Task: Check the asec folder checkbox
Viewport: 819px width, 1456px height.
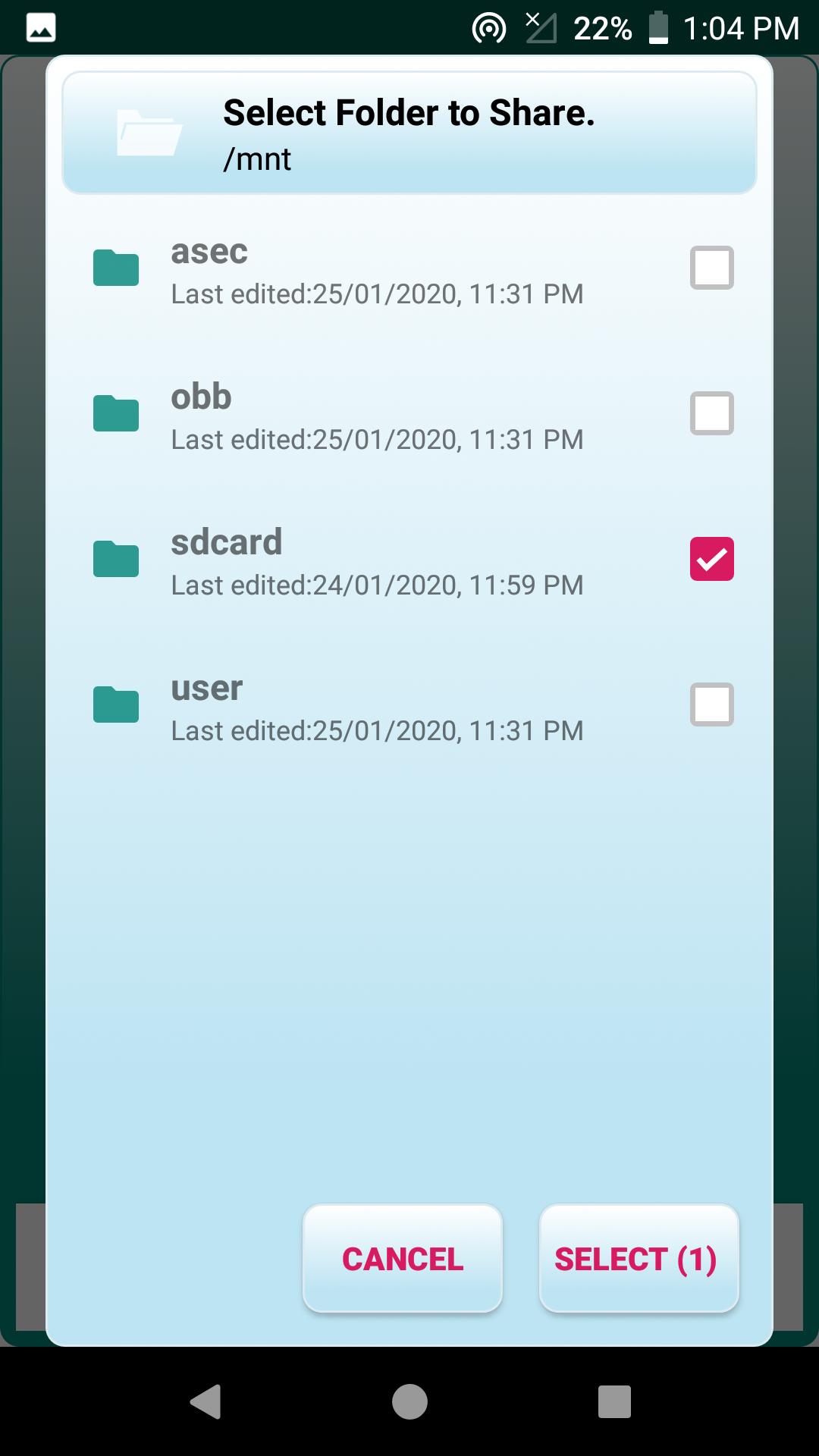Action: 711,268
